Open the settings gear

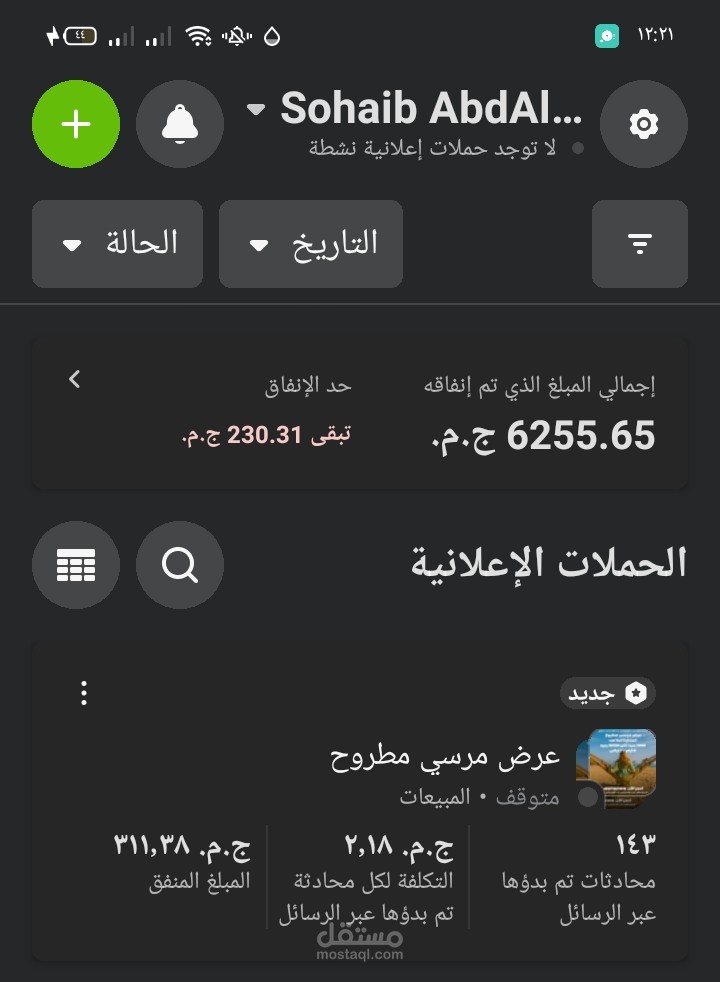click(x=643, y=124)
